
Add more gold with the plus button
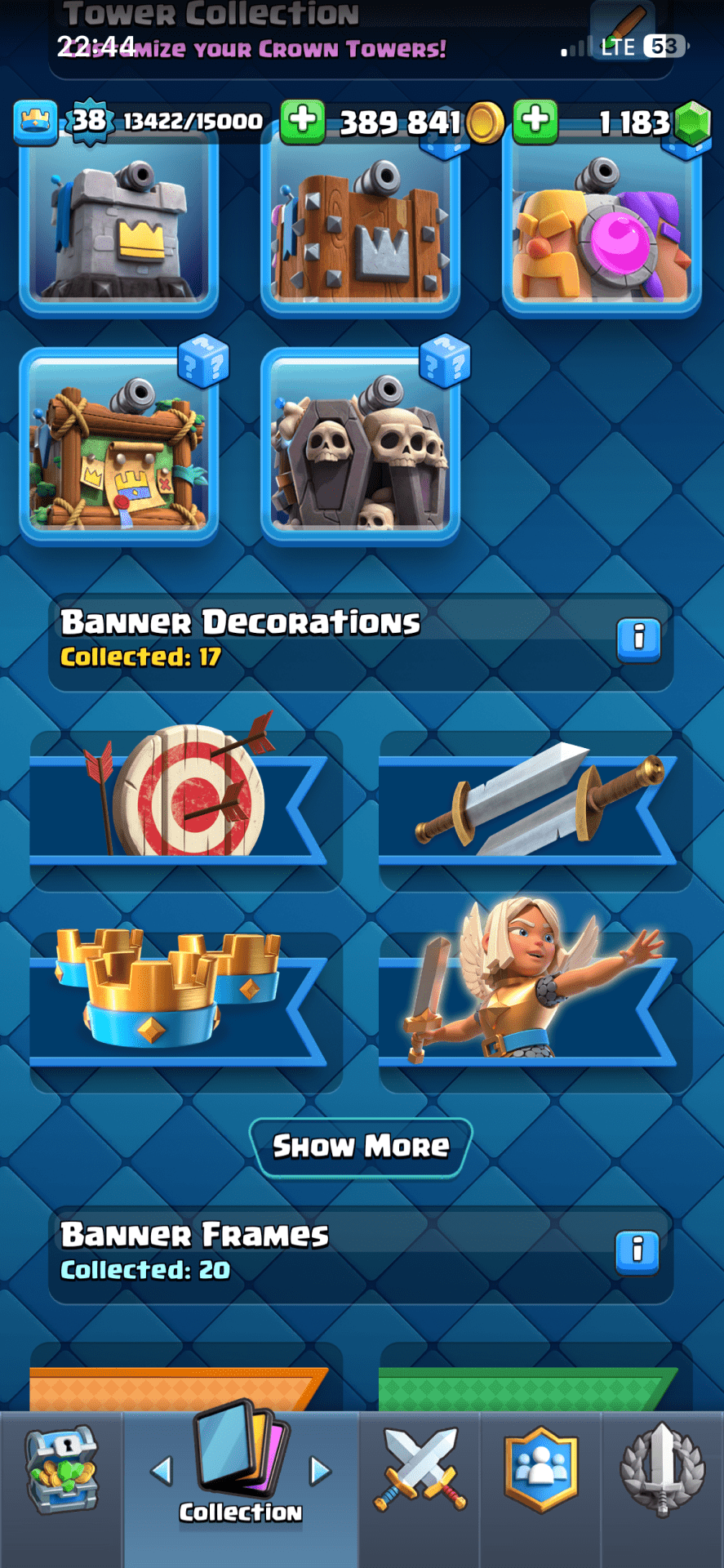[303, 120]
